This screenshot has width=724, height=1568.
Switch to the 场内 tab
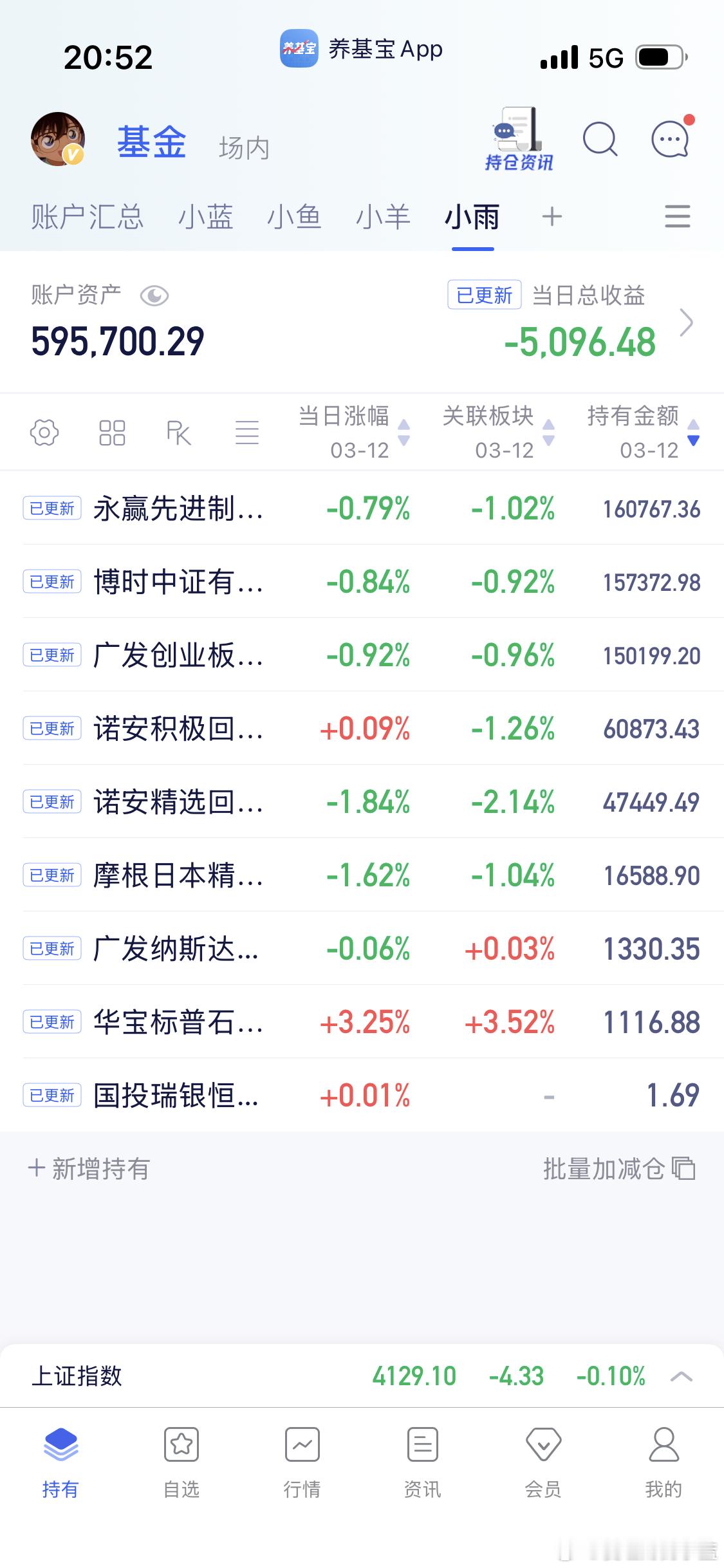(x=244, y=148)
